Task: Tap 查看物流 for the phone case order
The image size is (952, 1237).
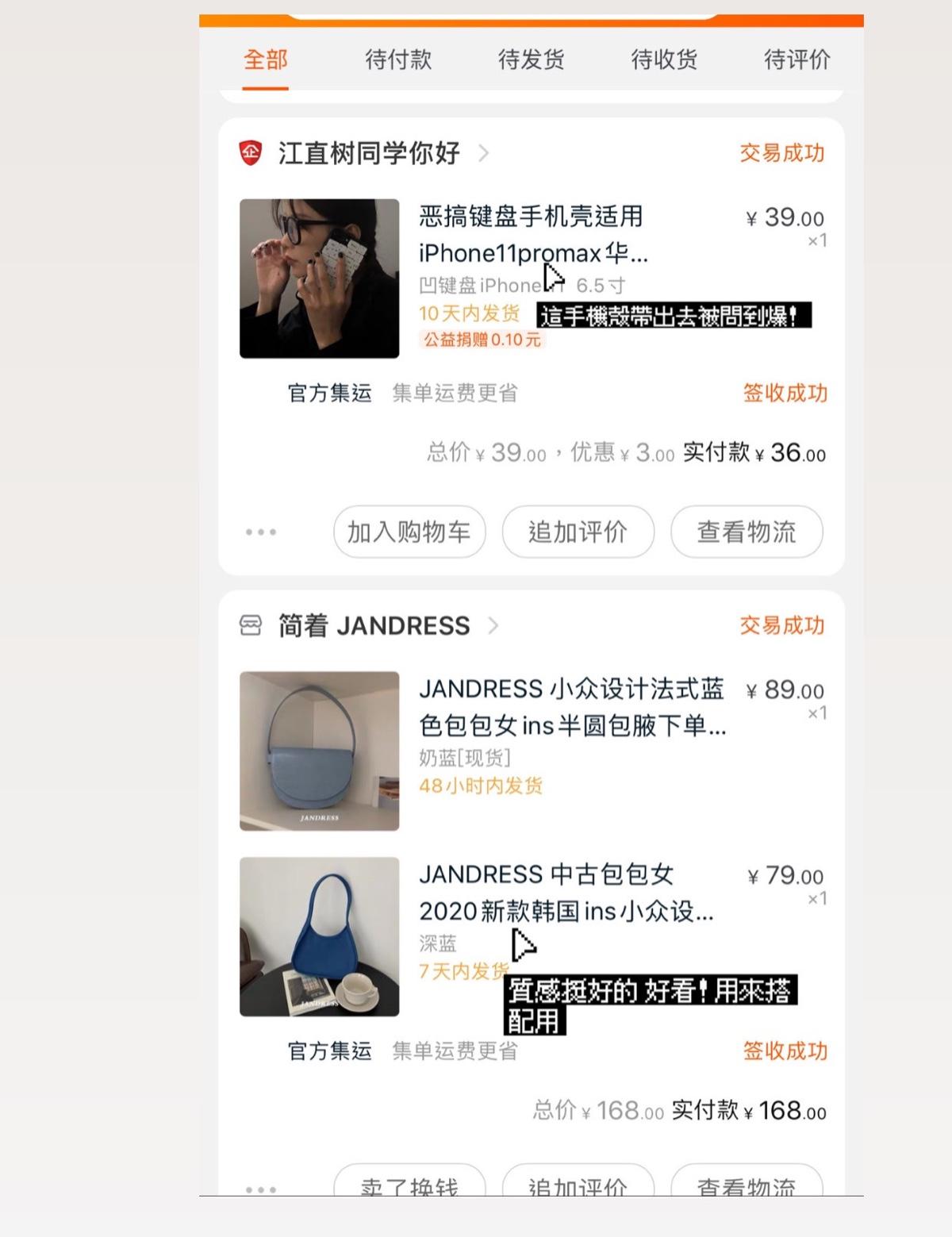Action: coord(746,532)
